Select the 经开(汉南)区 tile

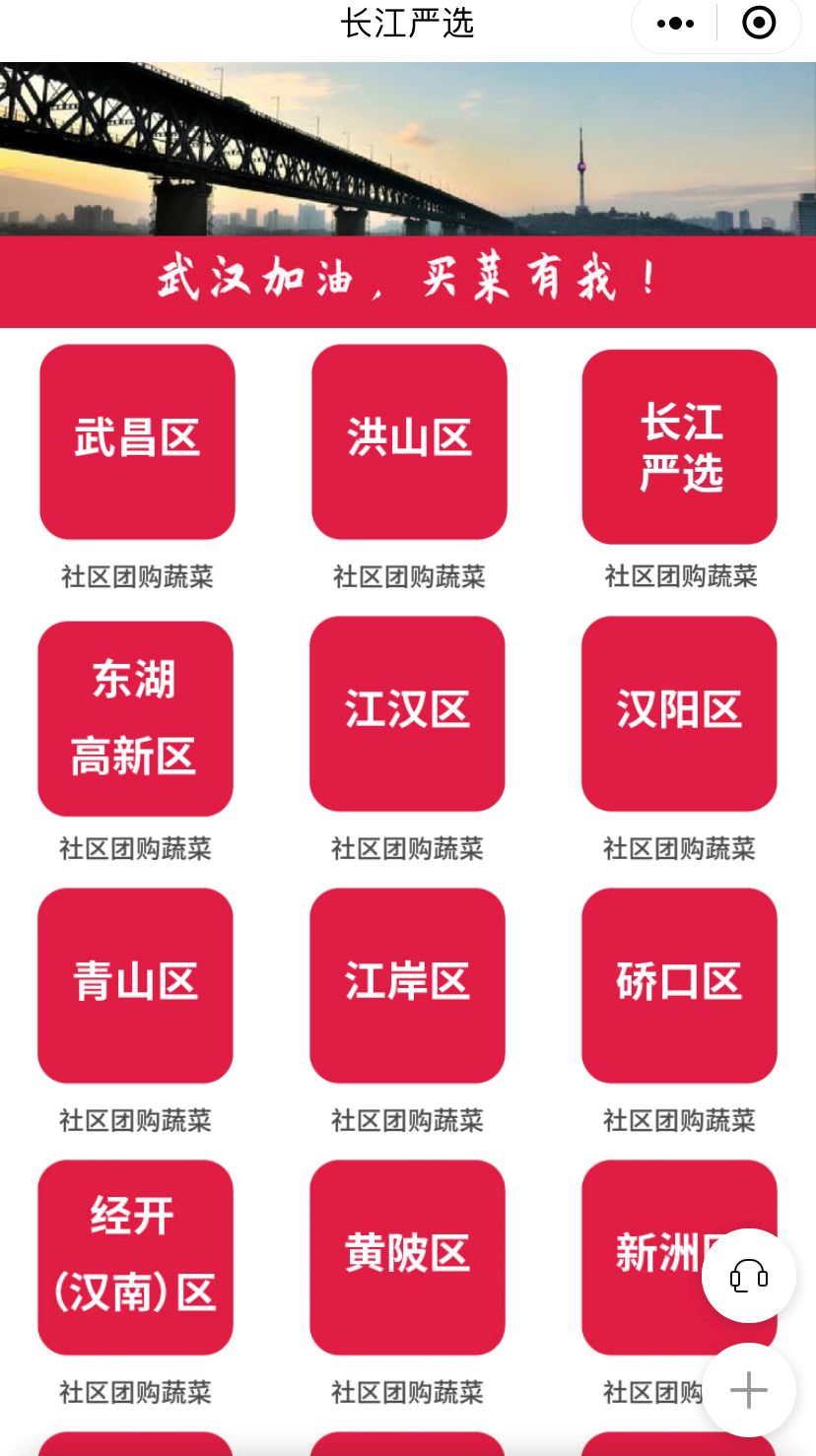tap(135, 1257)
